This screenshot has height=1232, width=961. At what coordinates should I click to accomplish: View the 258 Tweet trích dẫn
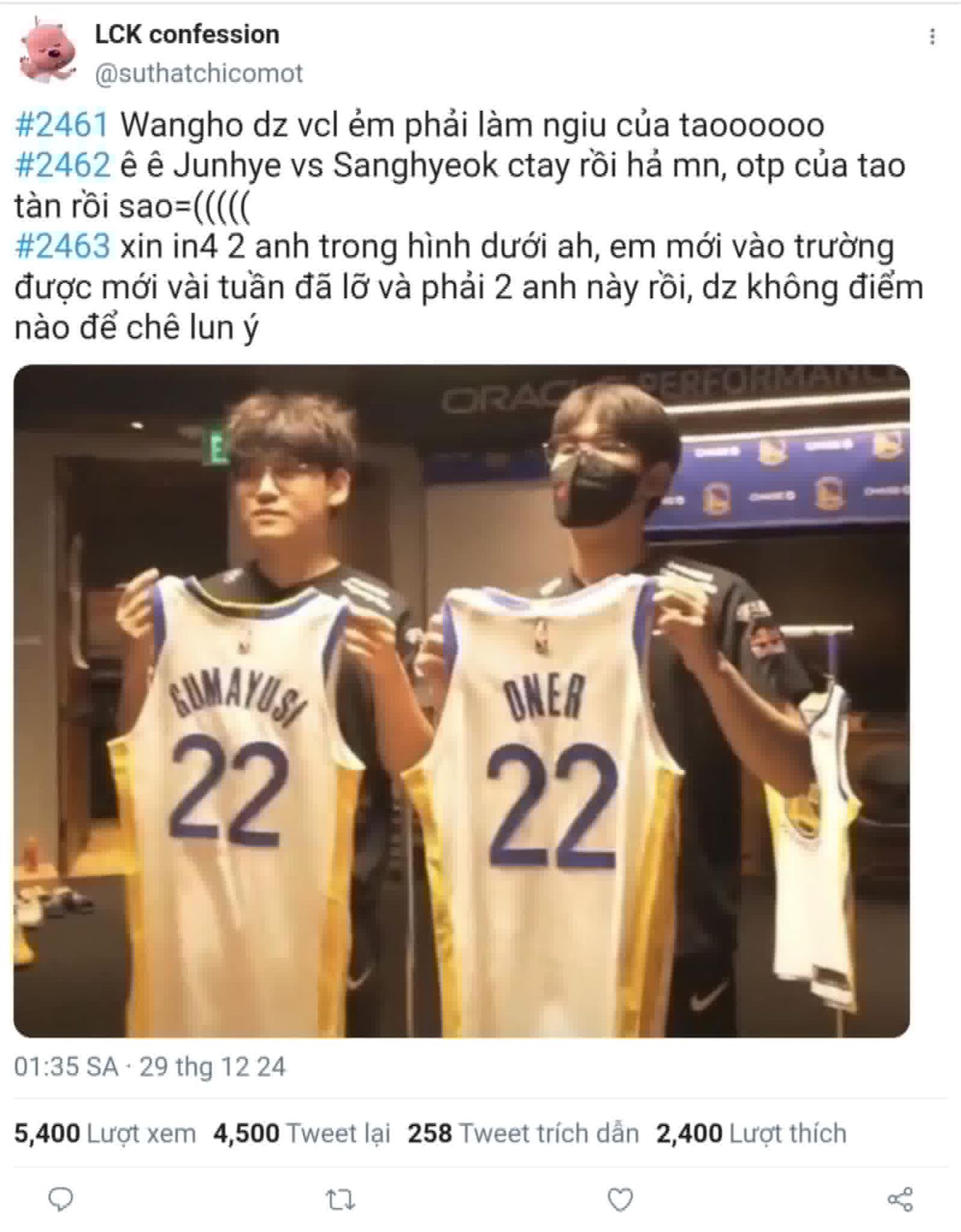523,1133
